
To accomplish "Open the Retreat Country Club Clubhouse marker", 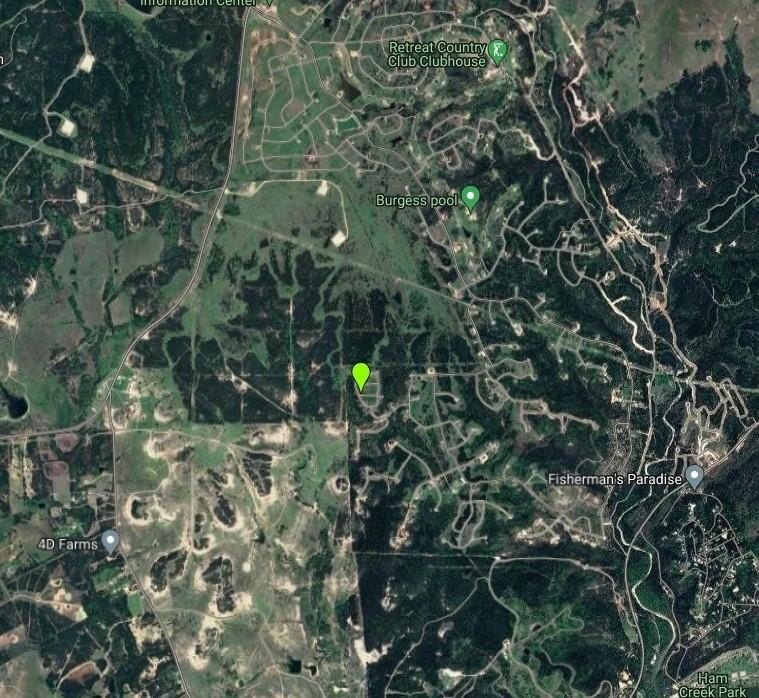I will click(x=498, y=51).
